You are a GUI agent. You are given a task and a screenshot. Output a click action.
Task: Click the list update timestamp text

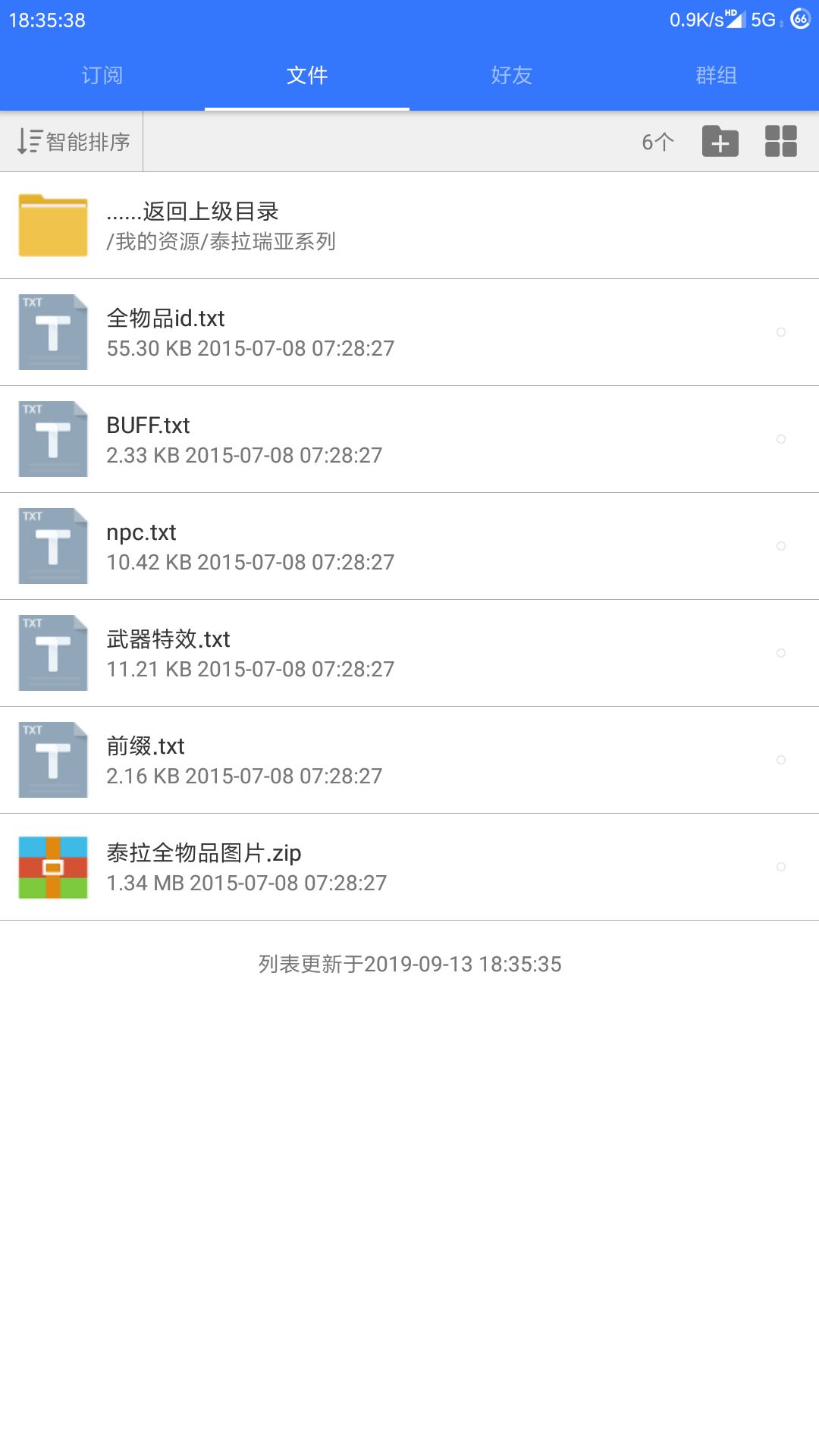click(x=409, y=964)
